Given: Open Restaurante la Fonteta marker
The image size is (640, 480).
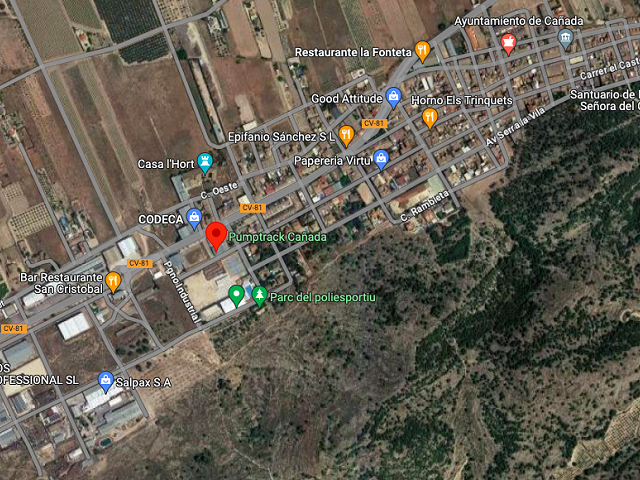Looking at the screenshot, I should 422,49.
